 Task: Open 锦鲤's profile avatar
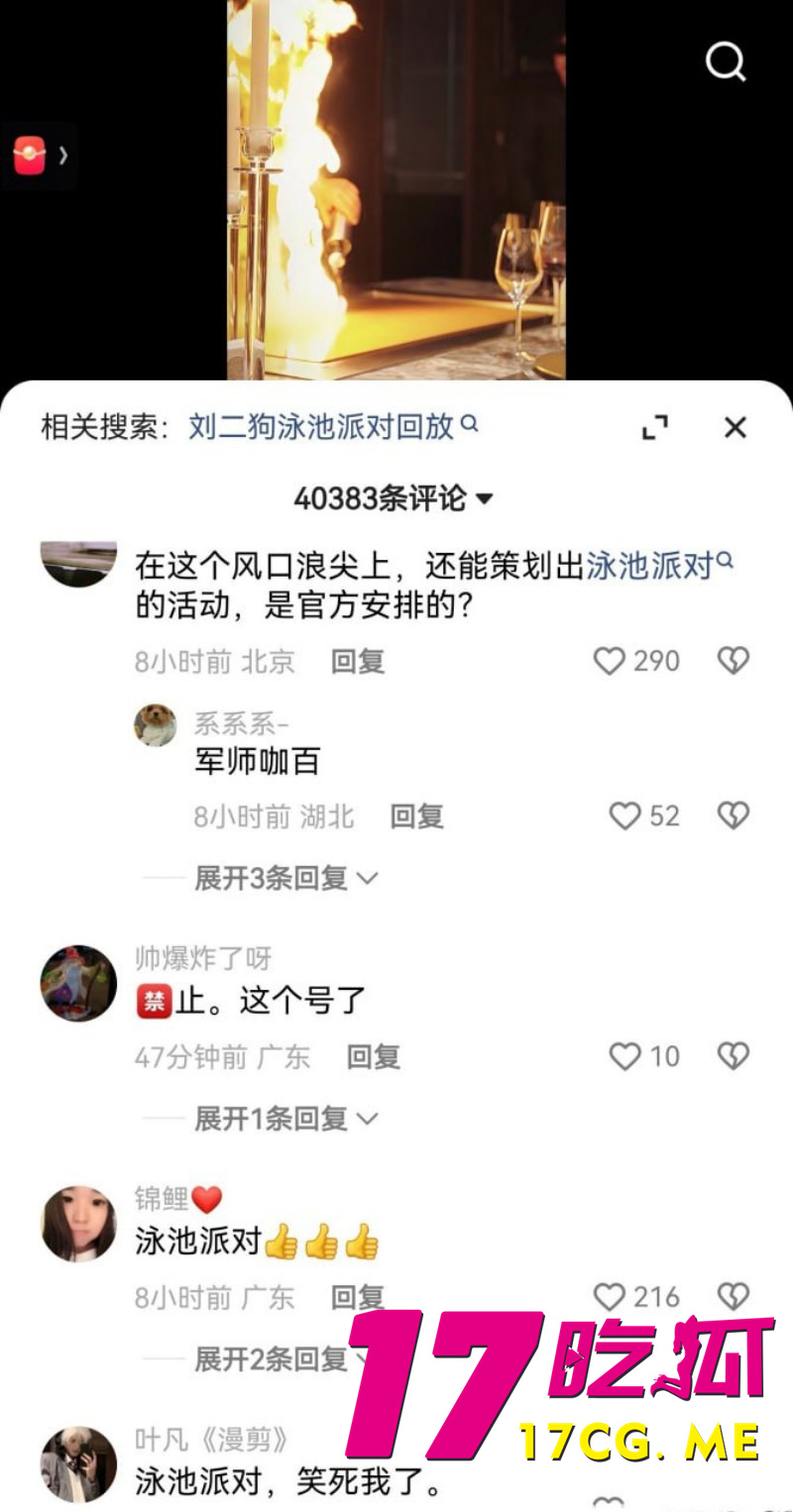[x=78, y=1223]
